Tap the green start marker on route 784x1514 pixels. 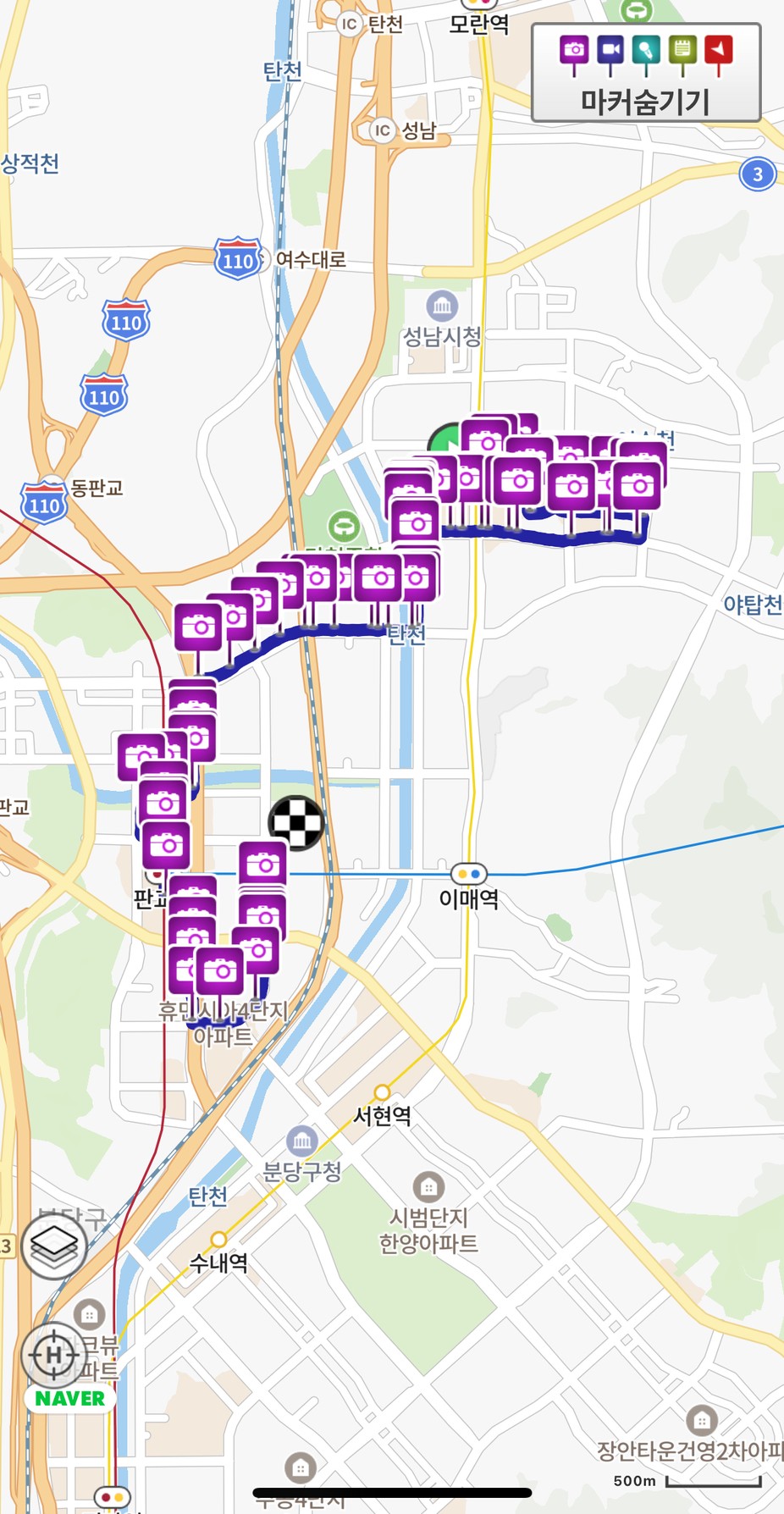click(440, 439)
